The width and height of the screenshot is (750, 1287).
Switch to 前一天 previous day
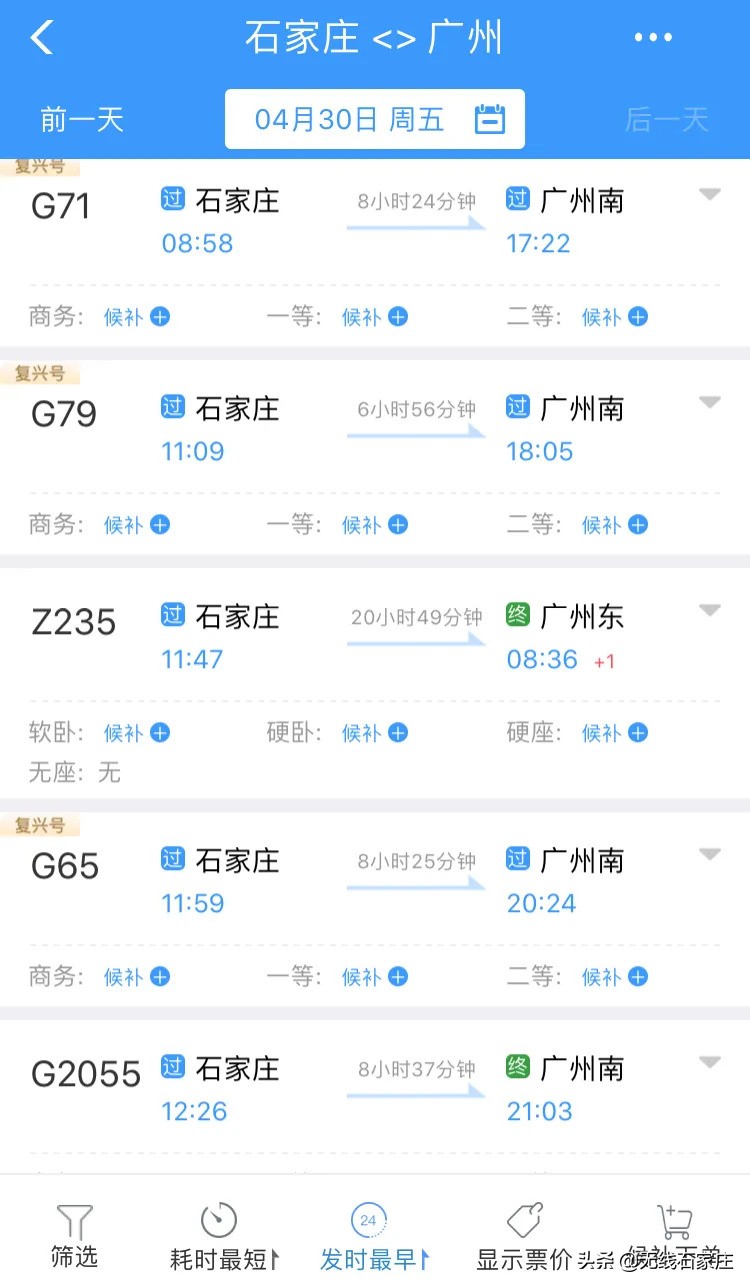(83, 117)
